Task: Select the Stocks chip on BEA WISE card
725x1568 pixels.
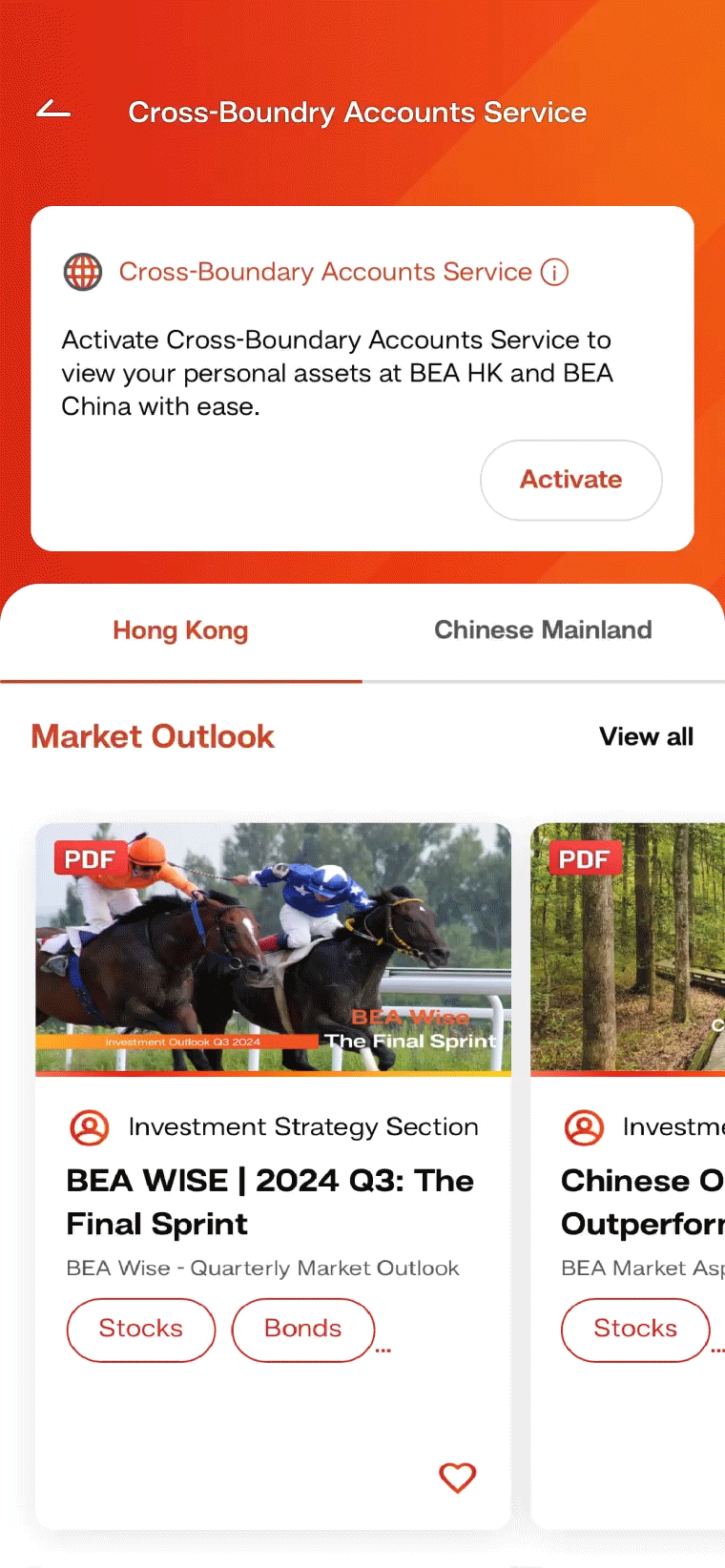Action: tap(141, 1329)
